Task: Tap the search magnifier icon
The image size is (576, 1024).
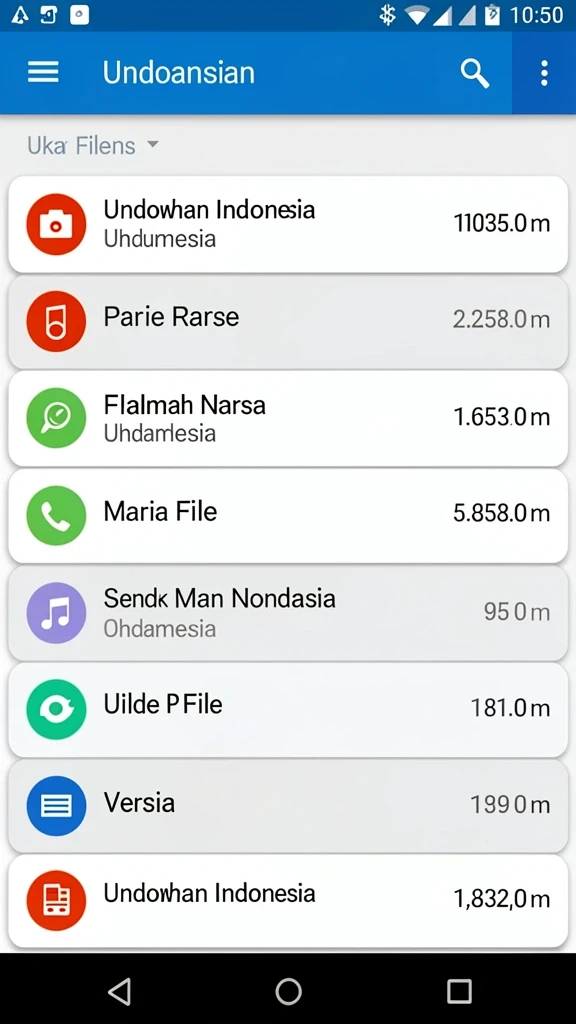Action: tap(475, 73)
